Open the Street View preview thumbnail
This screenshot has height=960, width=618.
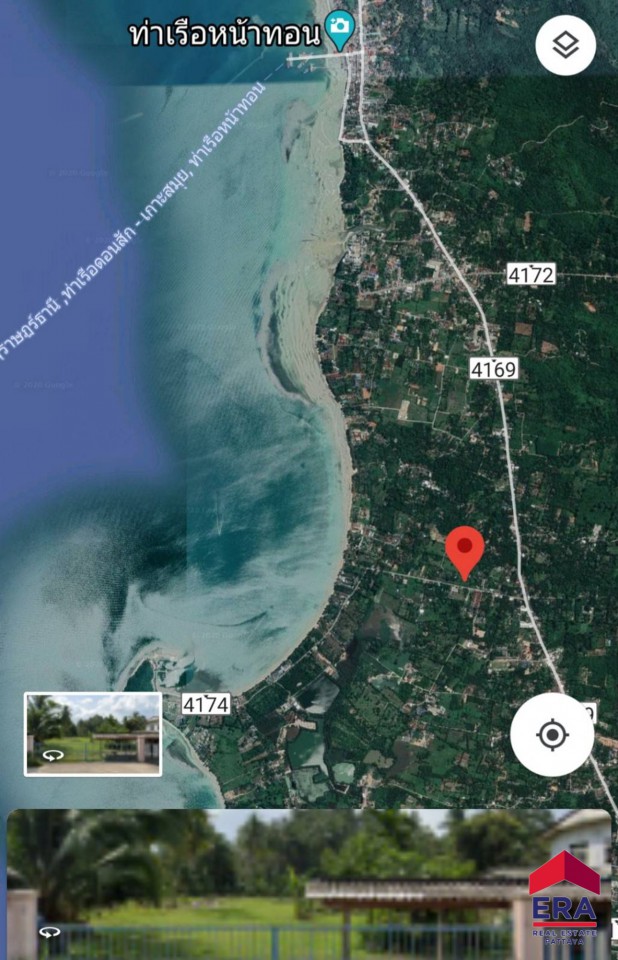[93, 734]
